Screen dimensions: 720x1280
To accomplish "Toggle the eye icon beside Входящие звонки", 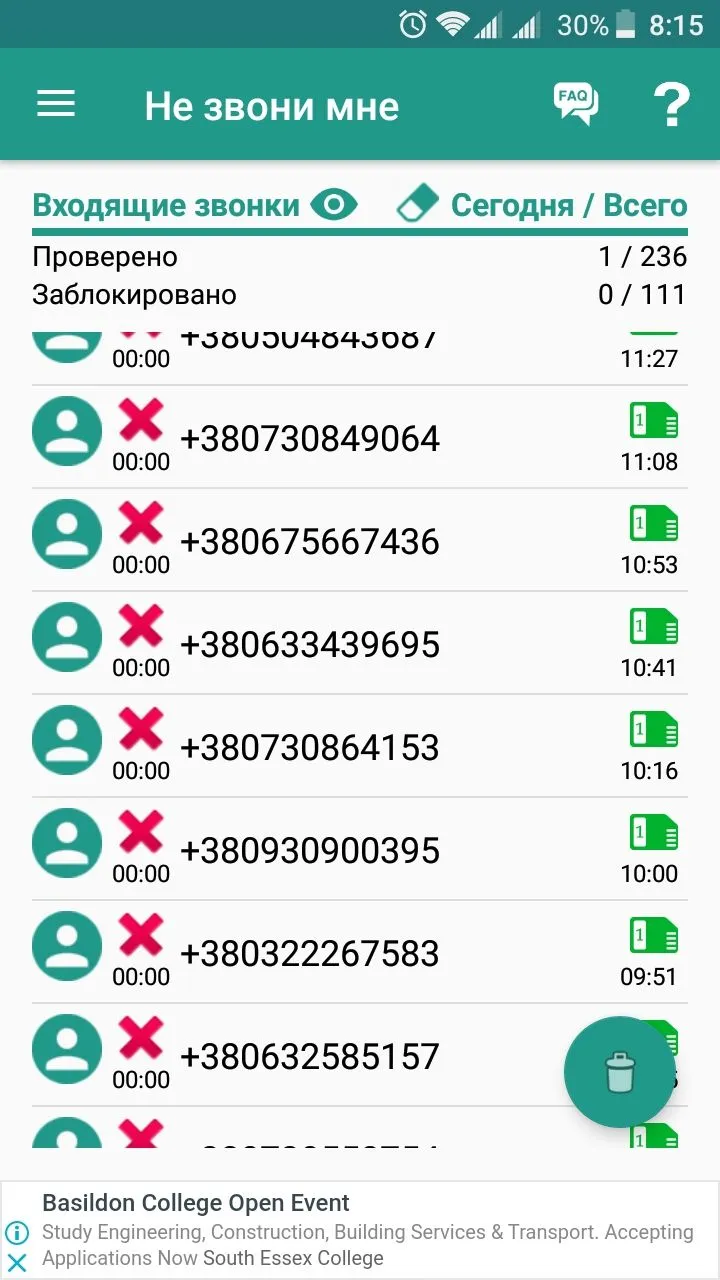I will 334,205.
